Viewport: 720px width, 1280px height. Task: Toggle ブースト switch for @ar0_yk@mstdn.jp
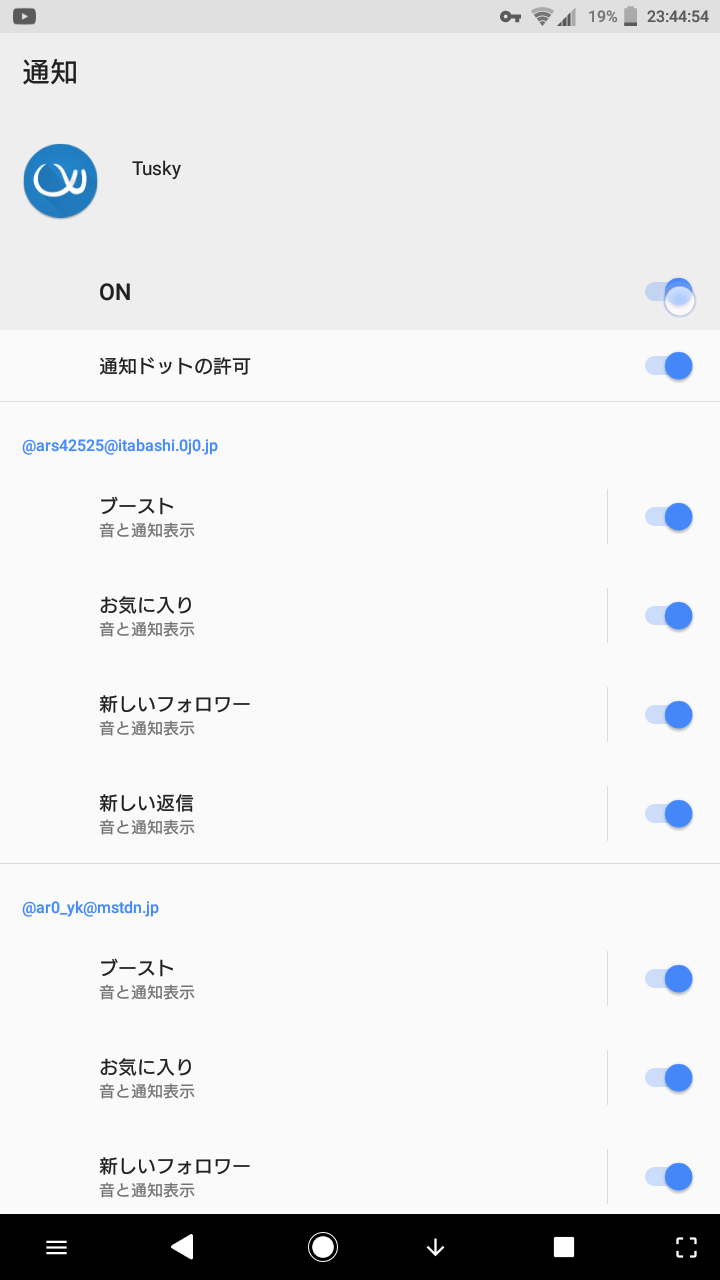coord(669,978)
